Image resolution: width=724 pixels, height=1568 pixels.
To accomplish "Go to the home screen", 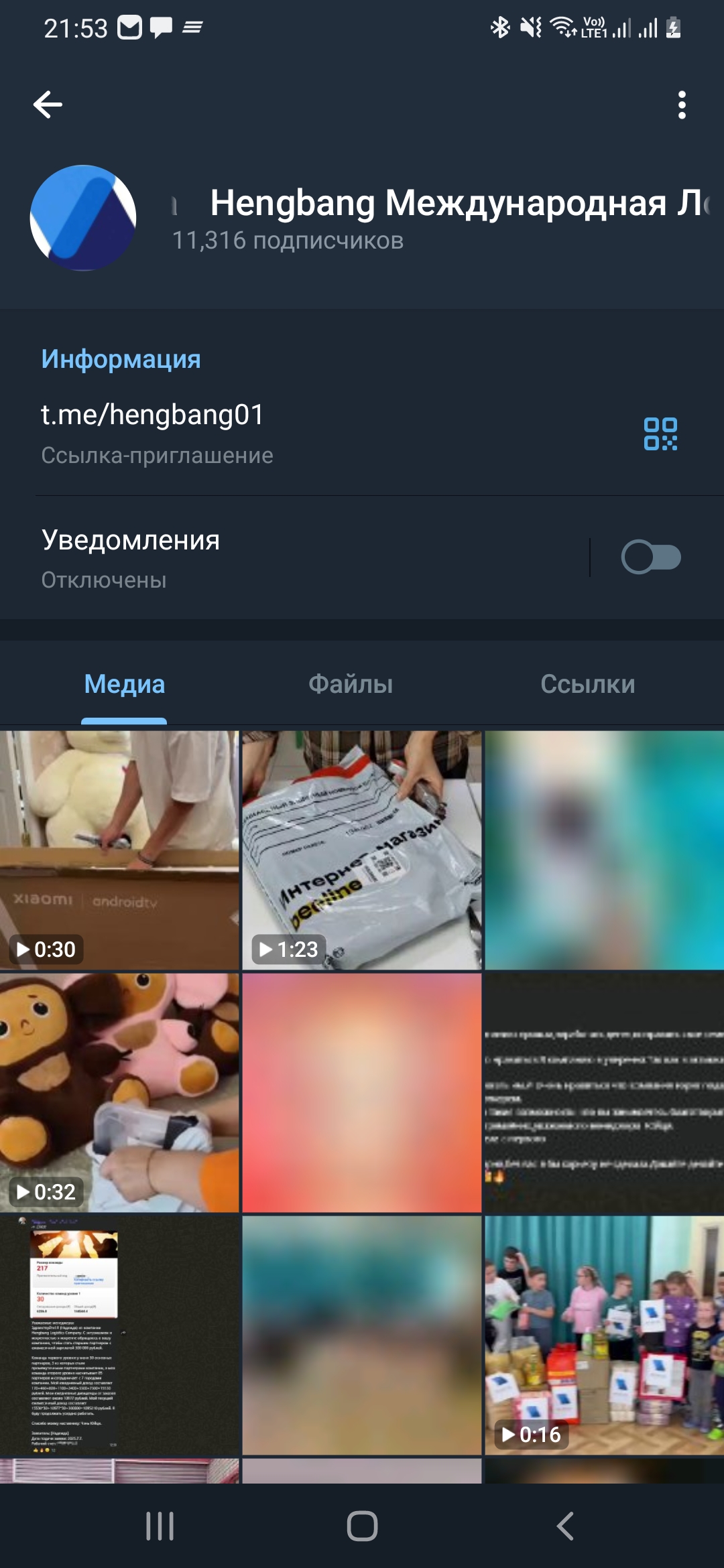I will click(x=362, y=1526).
